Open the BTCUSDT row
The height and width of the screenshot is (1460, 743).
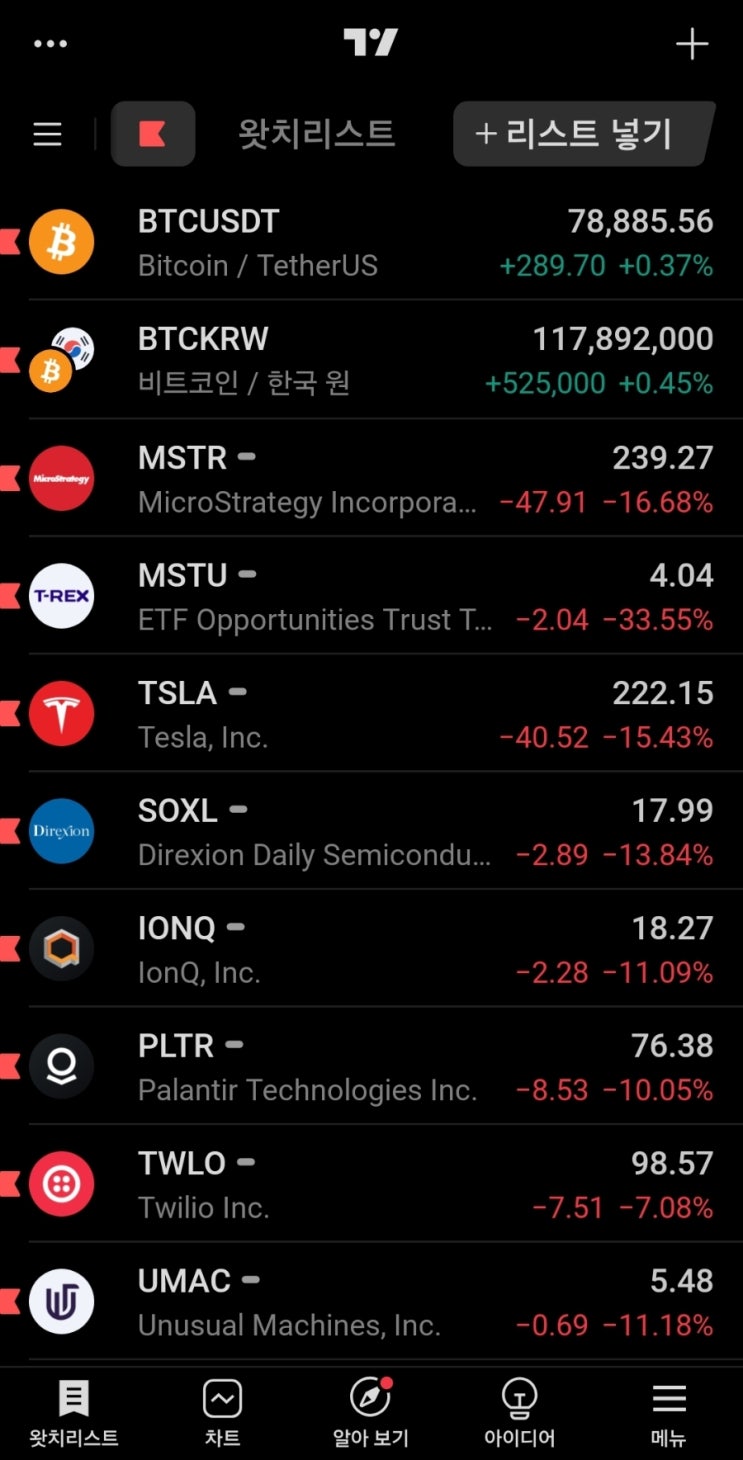click(x=371, y=242)
